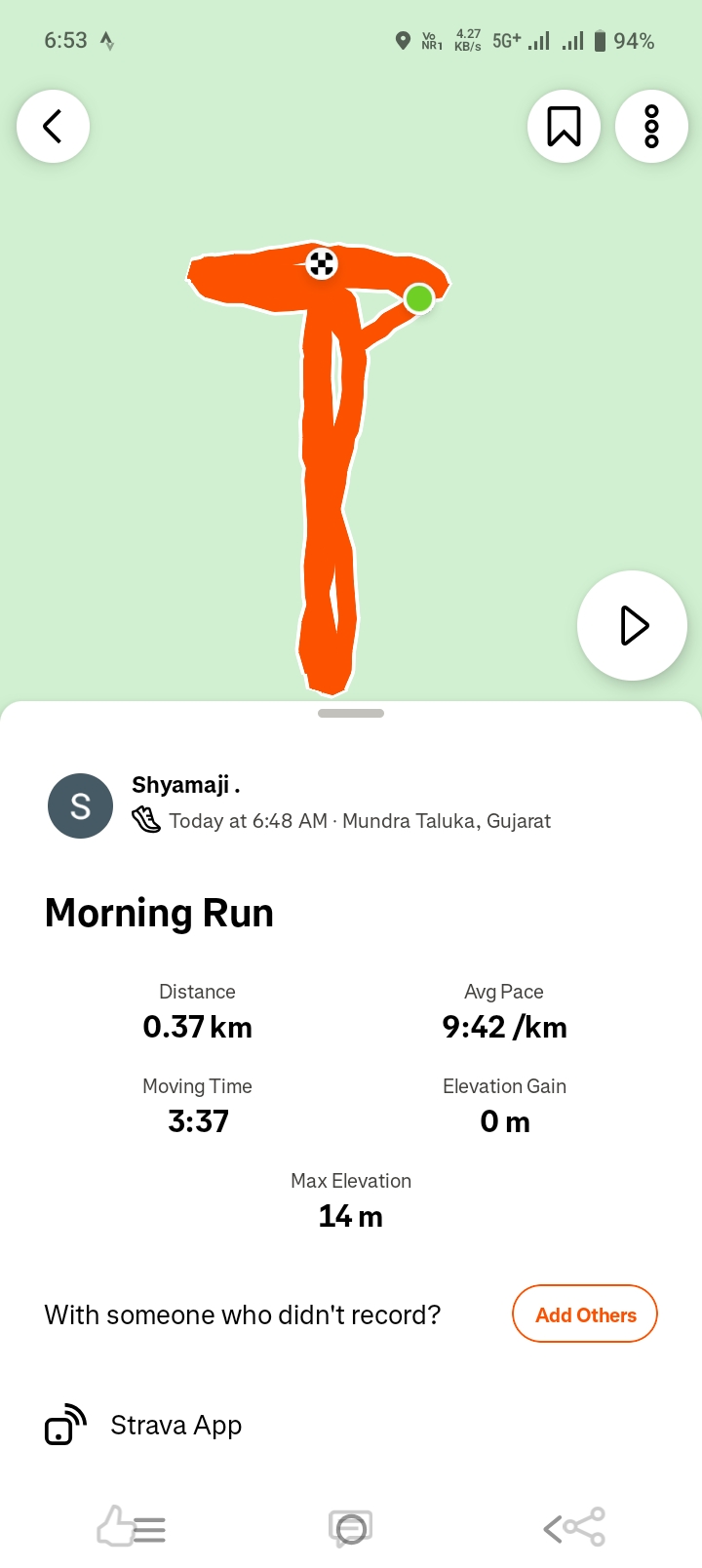Open Shyamaji's profile avatar
The height and width of the screenshot is (1568, 702).
pyautogui.click(x=80, y=805)
